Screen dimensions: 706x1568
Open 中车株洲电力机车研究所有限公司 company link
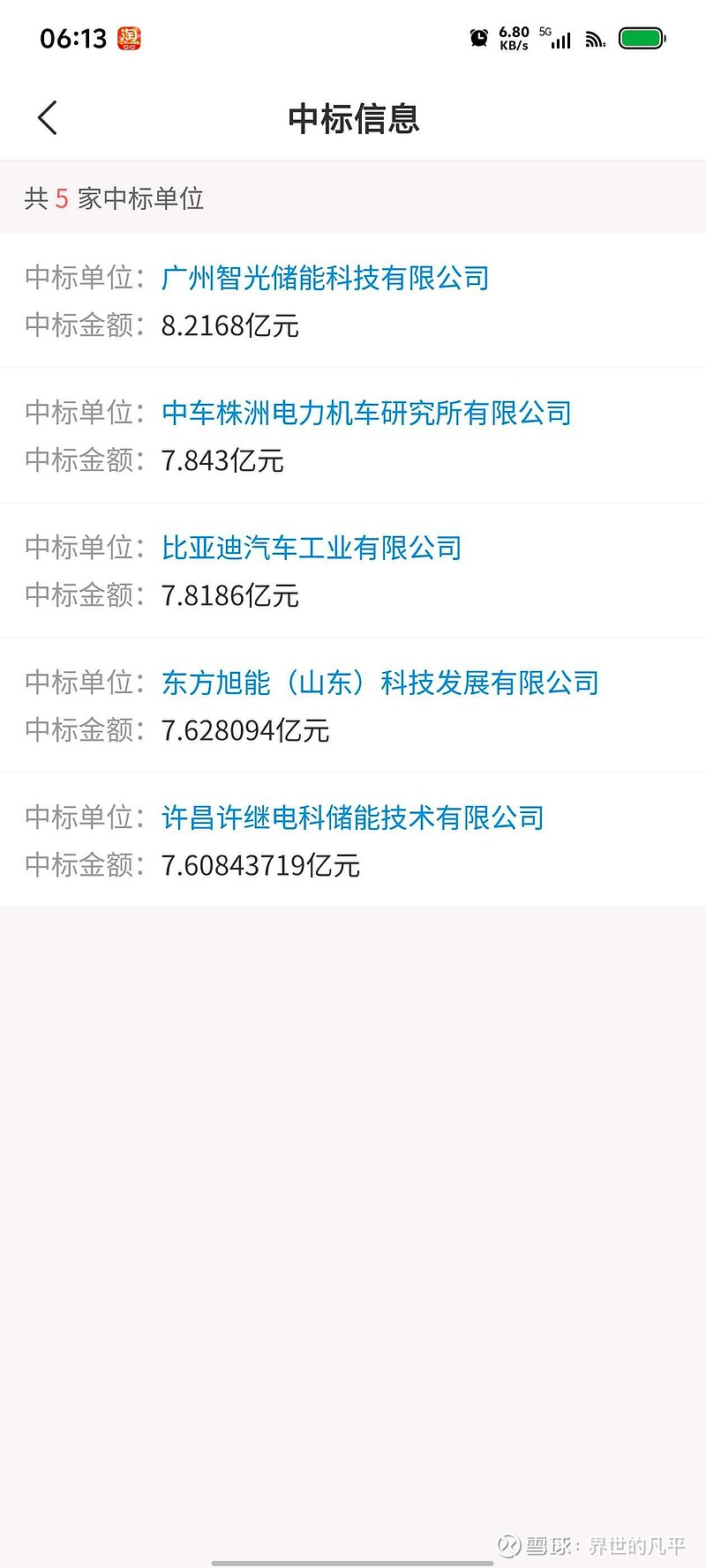[367, 413]
